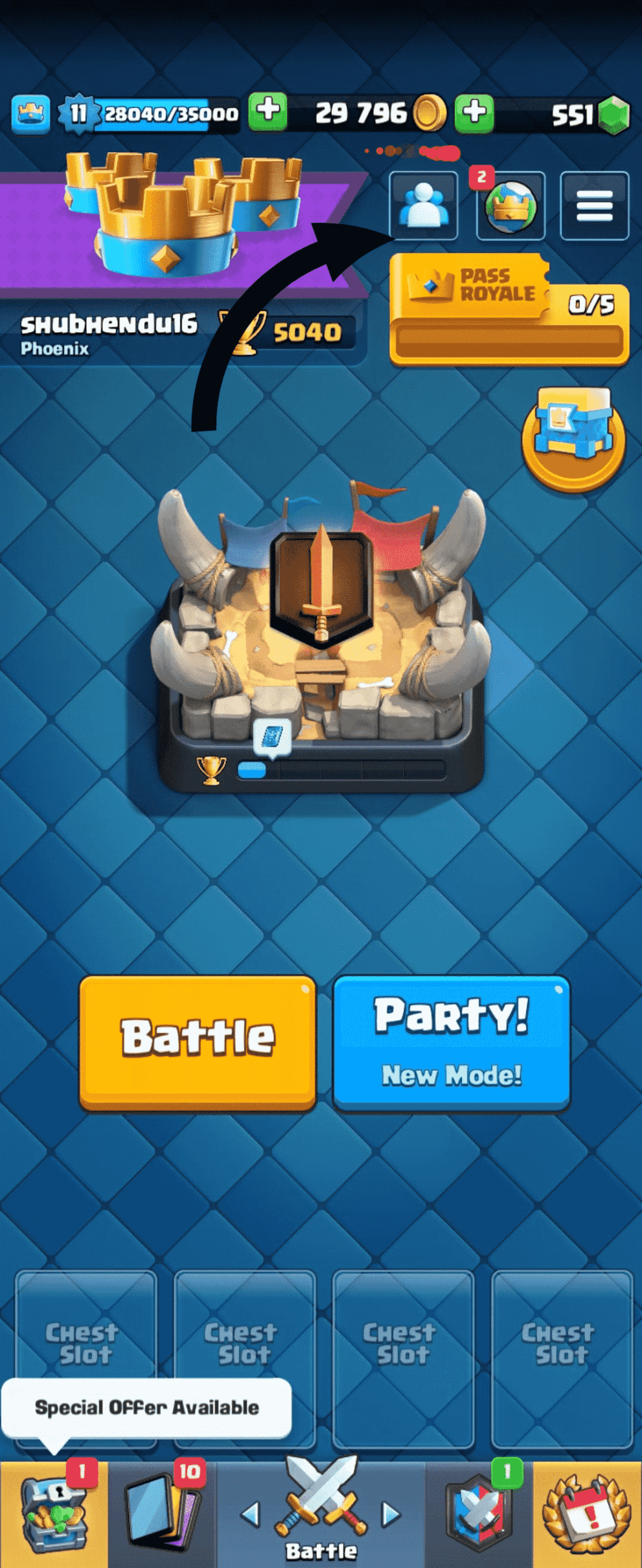Open Party! New Mode

click(452, 1042)
